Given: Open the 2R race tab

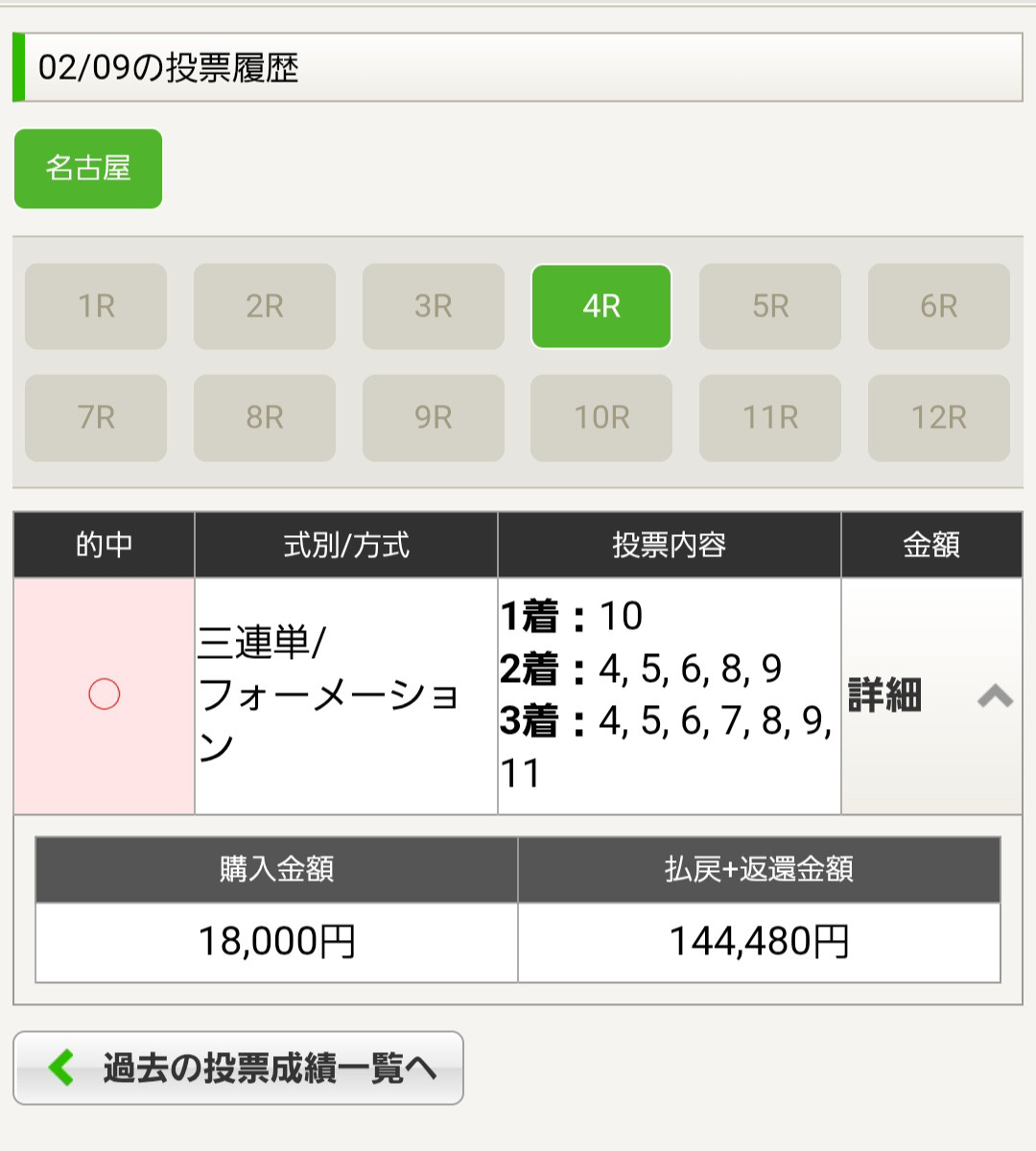Looking at the screenshot, I should [x=265, y=306].
